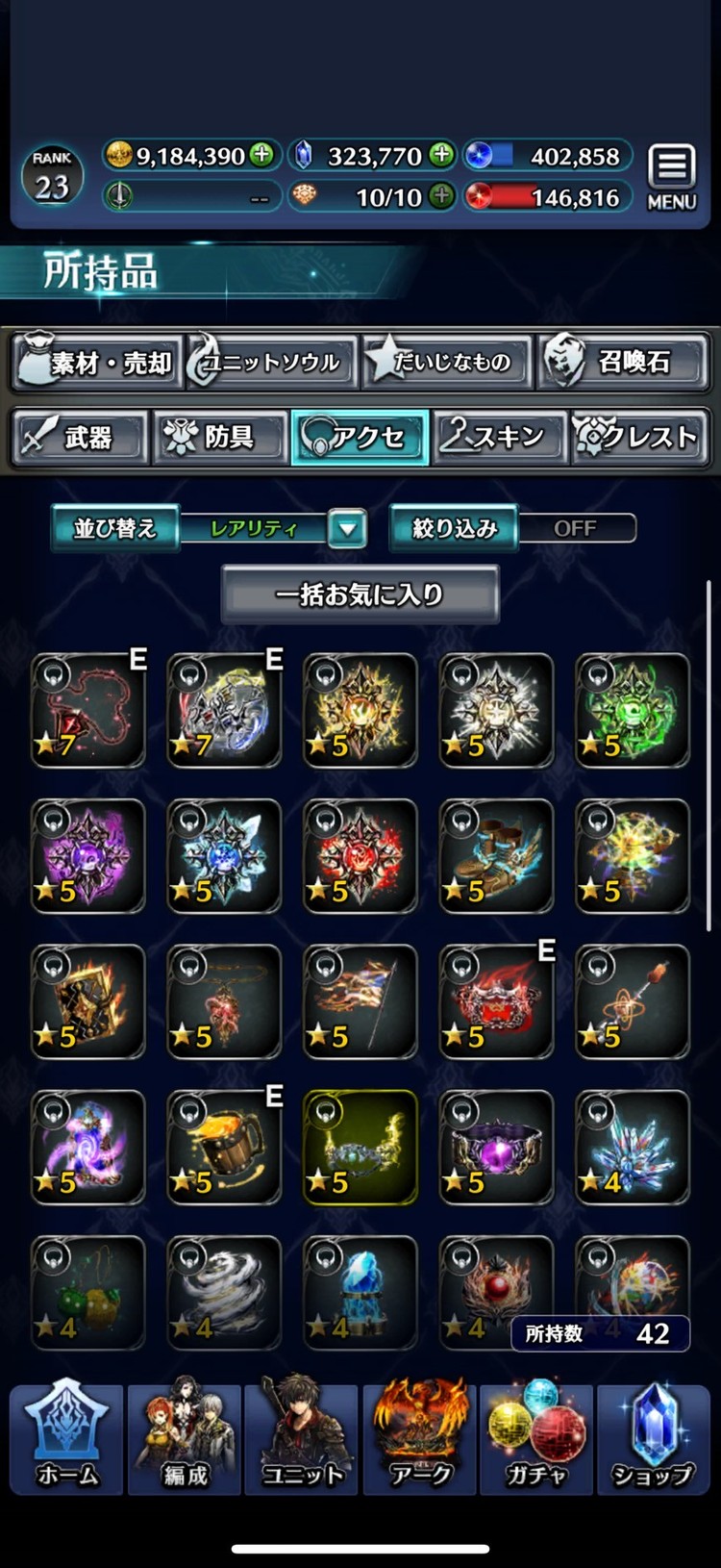Switch to the ユニットソウル tab

coord(272,362)
